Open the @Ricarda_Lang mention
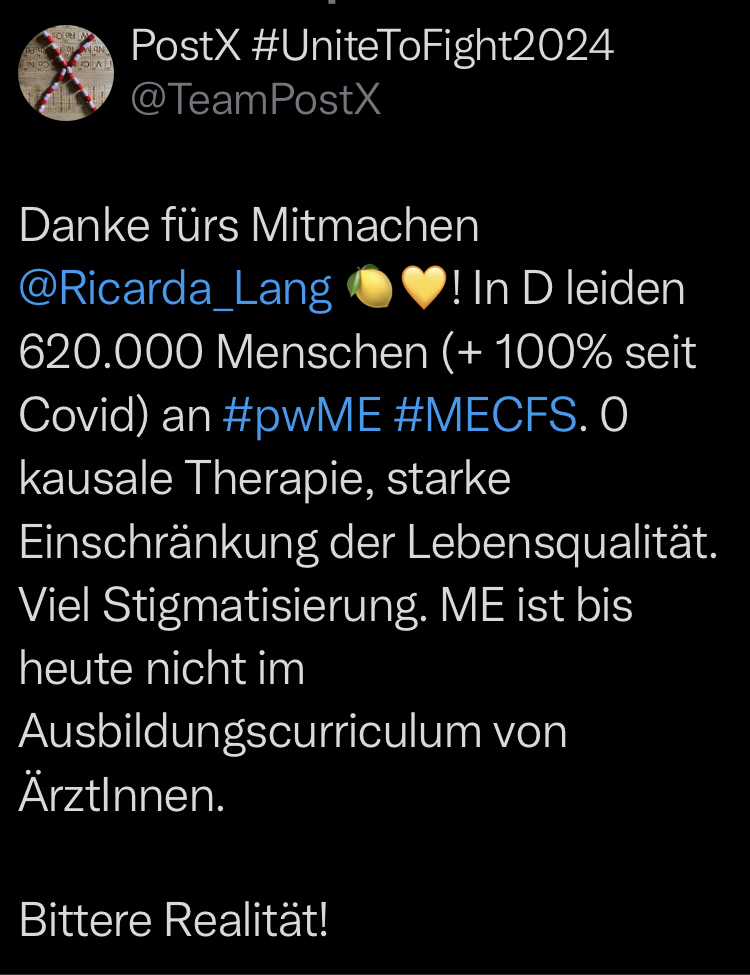Image resolution: width=750 pixels, height=975 pixels. point(175,290)
